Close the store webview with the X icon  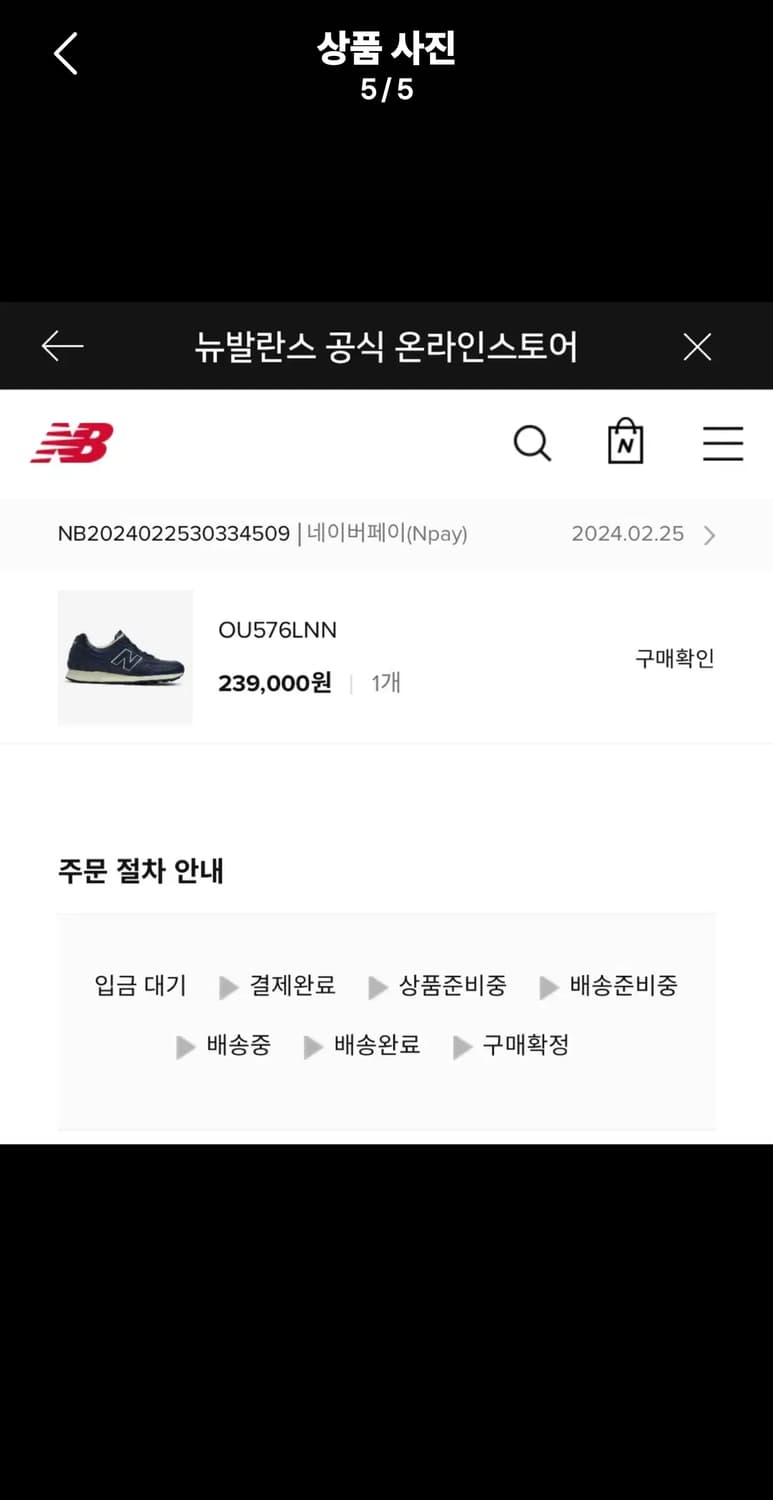(696, 345)
